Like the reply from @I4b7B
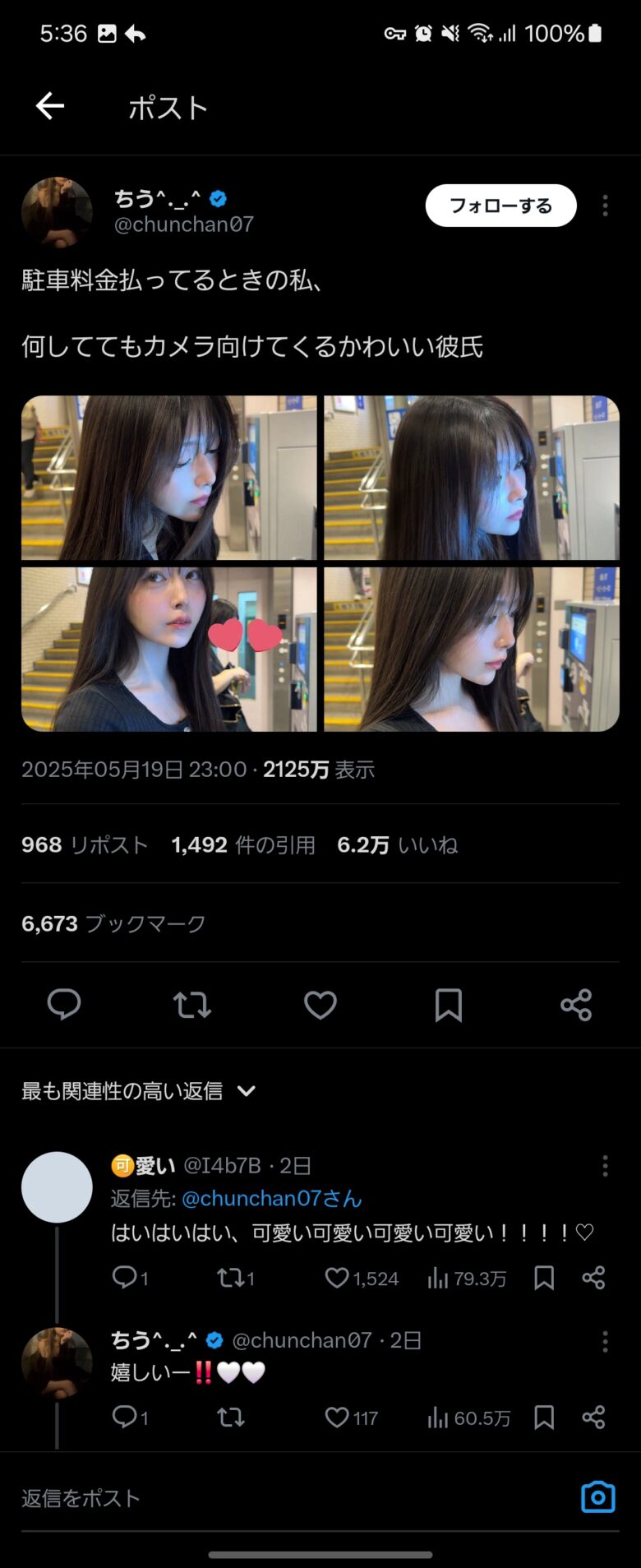Viewport: 641px width, 1568px height. (337, 1278)
